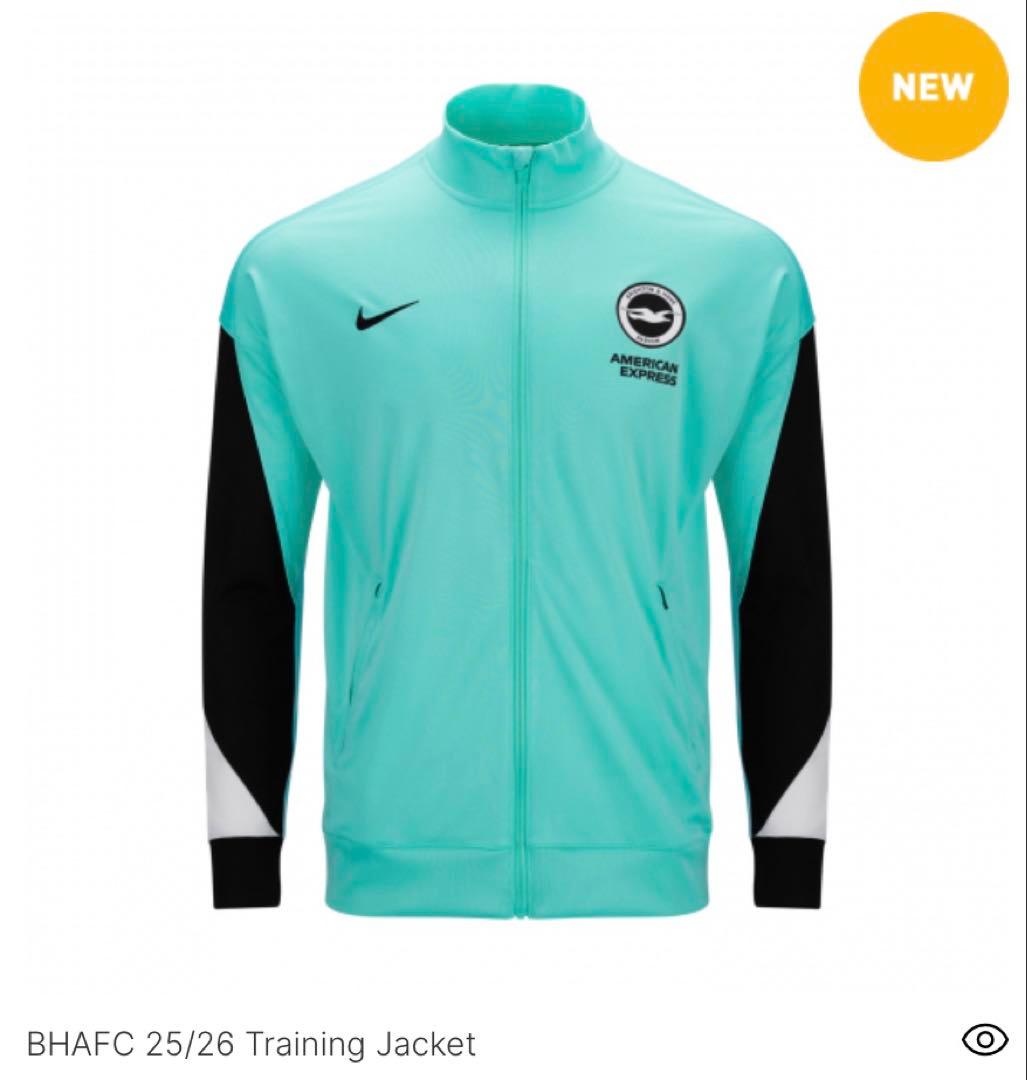
Task: Open the BHAFC 25/26 Training Jacket product
Action: point(251,1044)
